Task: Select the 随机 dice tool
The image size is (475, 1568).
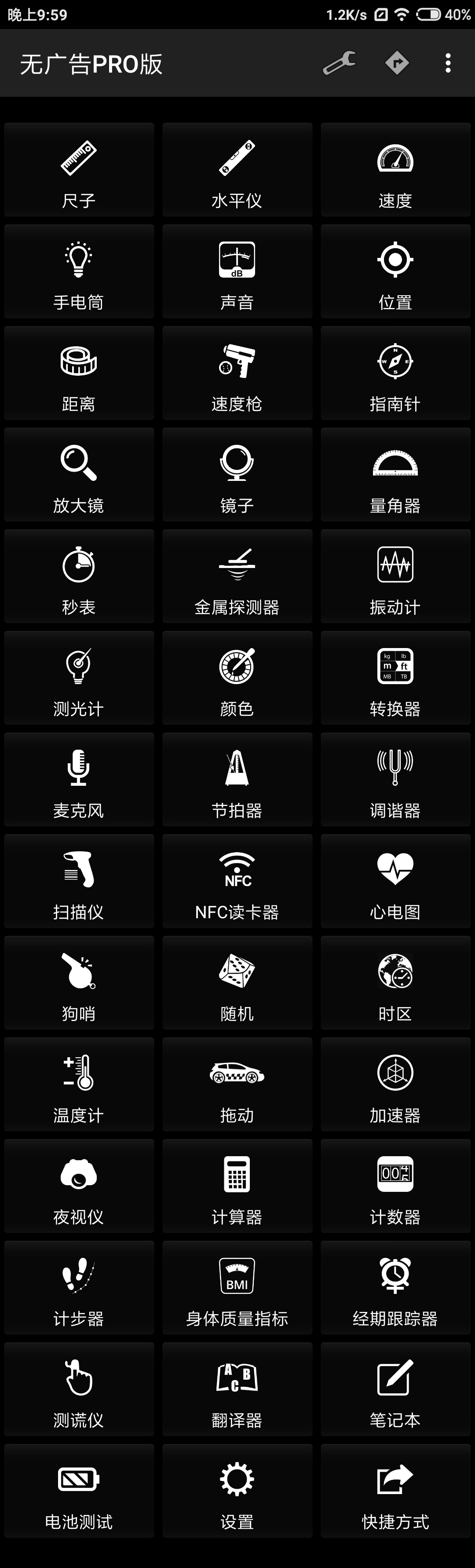Action: coord(237,984)
